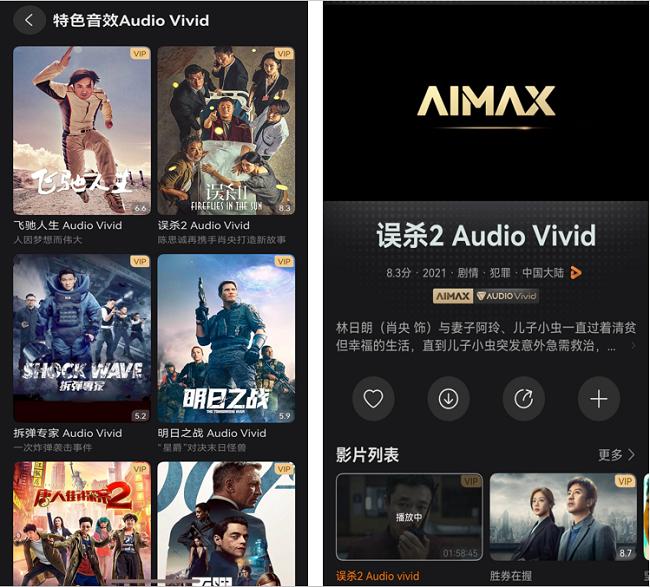This screenshot has height=587, width=650.
Task: Open the 飞驰人生 Audio Vivid movie
Action: [x=82, y=131]
